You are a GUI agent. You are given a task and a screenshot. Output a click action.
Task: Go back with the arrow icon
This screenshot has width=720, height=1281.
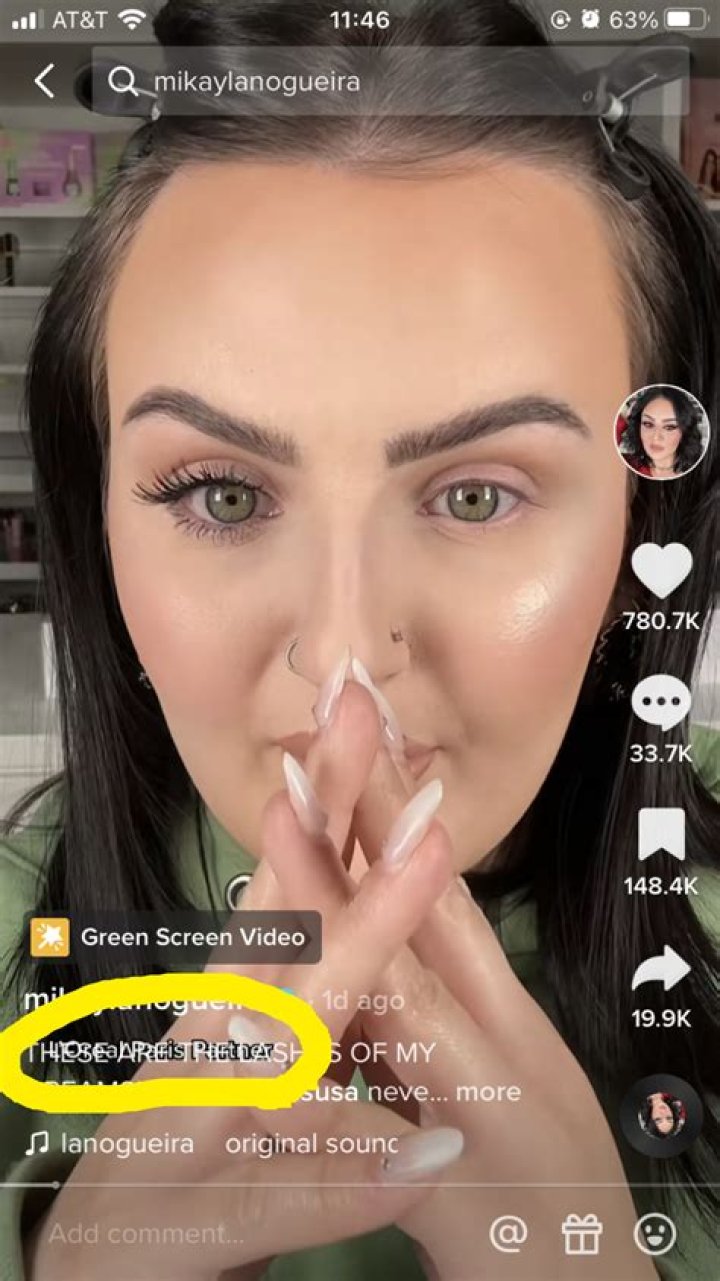(44, 81)
